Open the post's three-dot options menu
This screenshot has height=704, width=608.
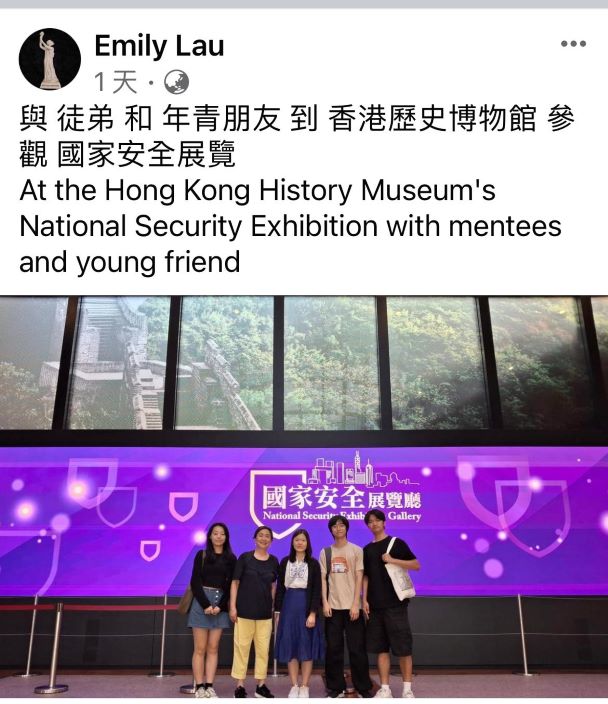pos(573,44)
